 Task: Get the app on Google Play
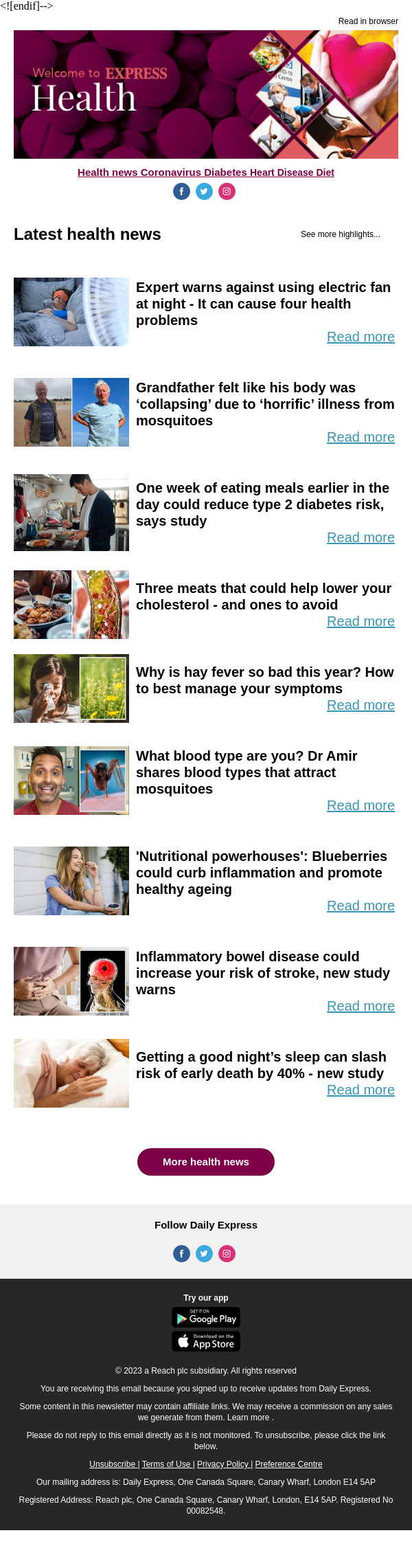click(206, 1317)
